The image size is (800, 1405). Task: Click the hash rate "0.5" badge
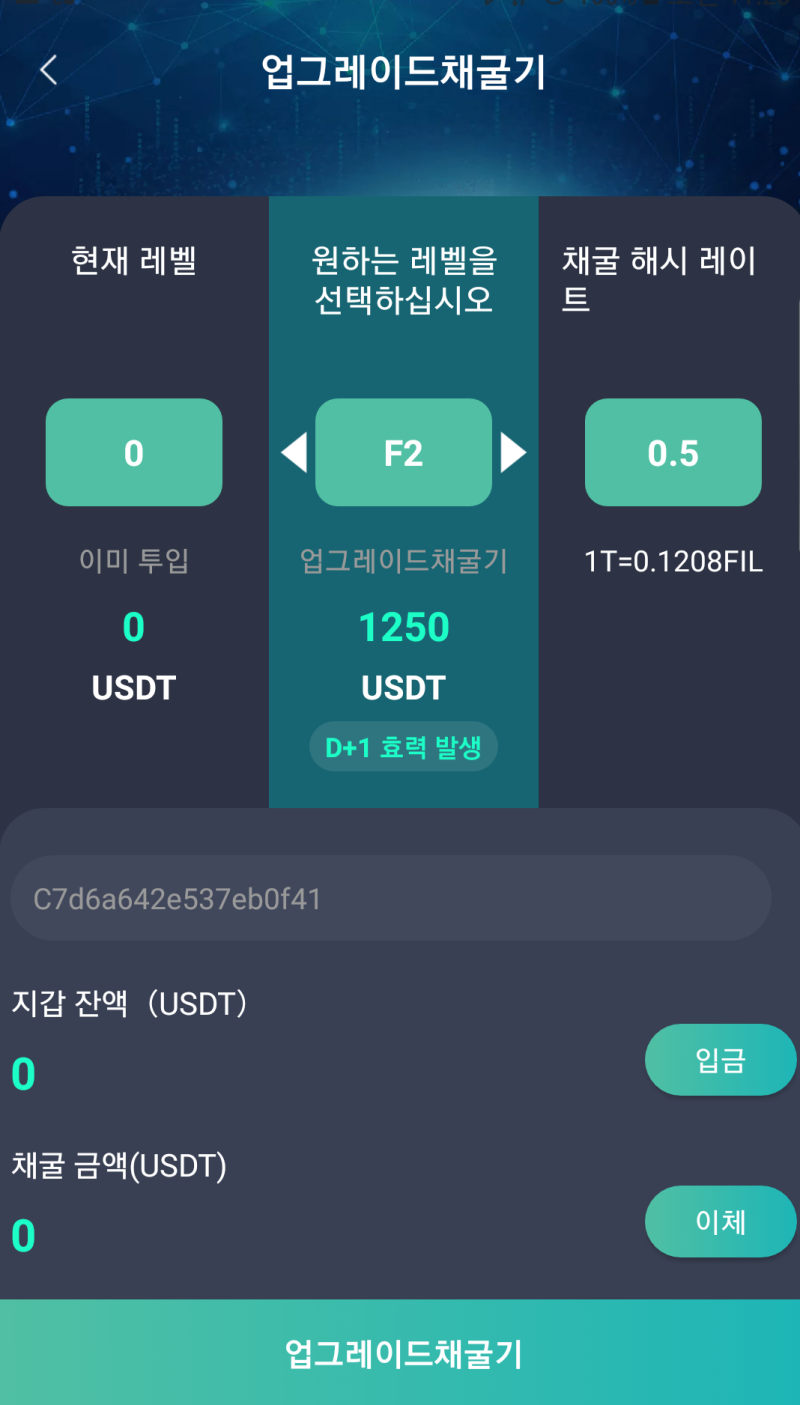pos(672,452)
